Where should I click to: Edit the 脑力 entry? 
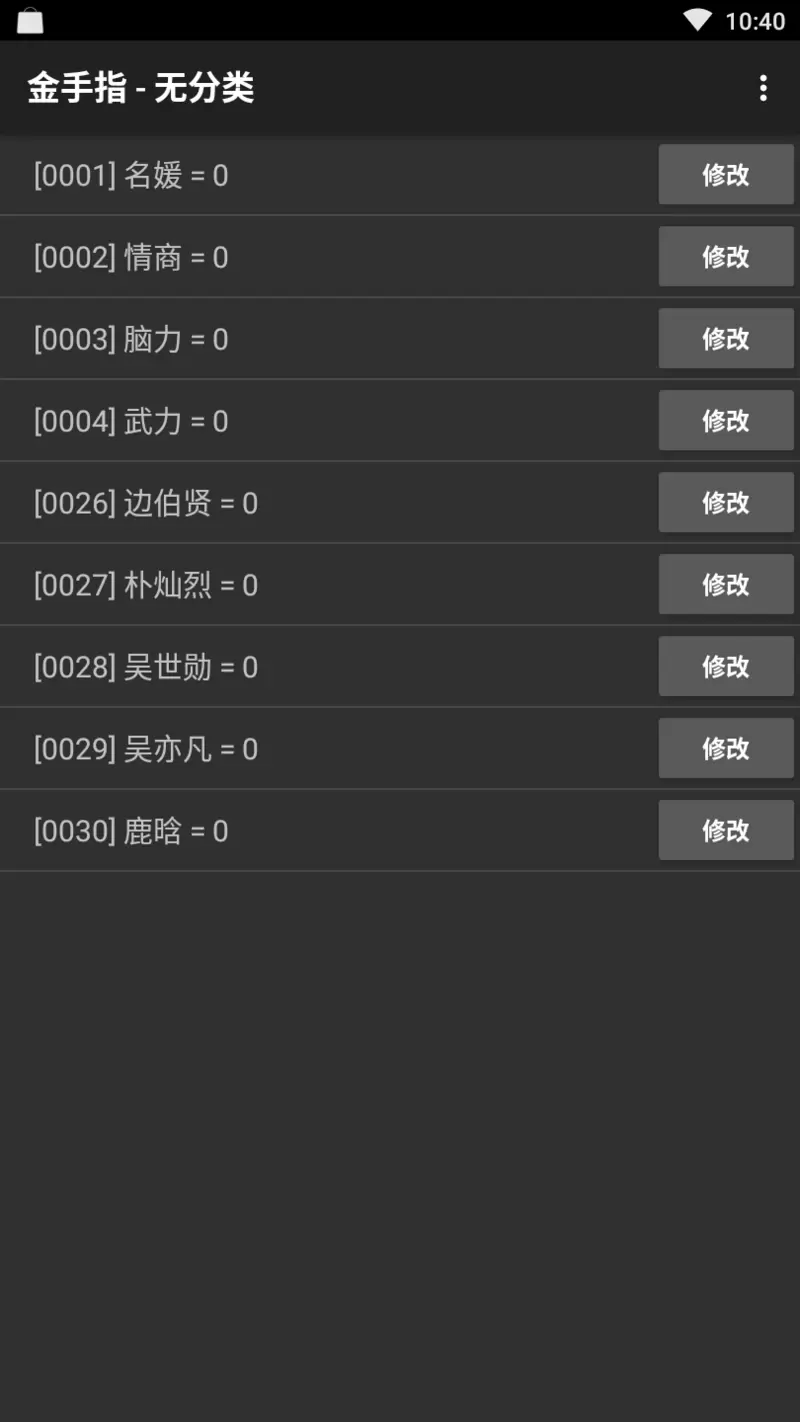[725, 339]
